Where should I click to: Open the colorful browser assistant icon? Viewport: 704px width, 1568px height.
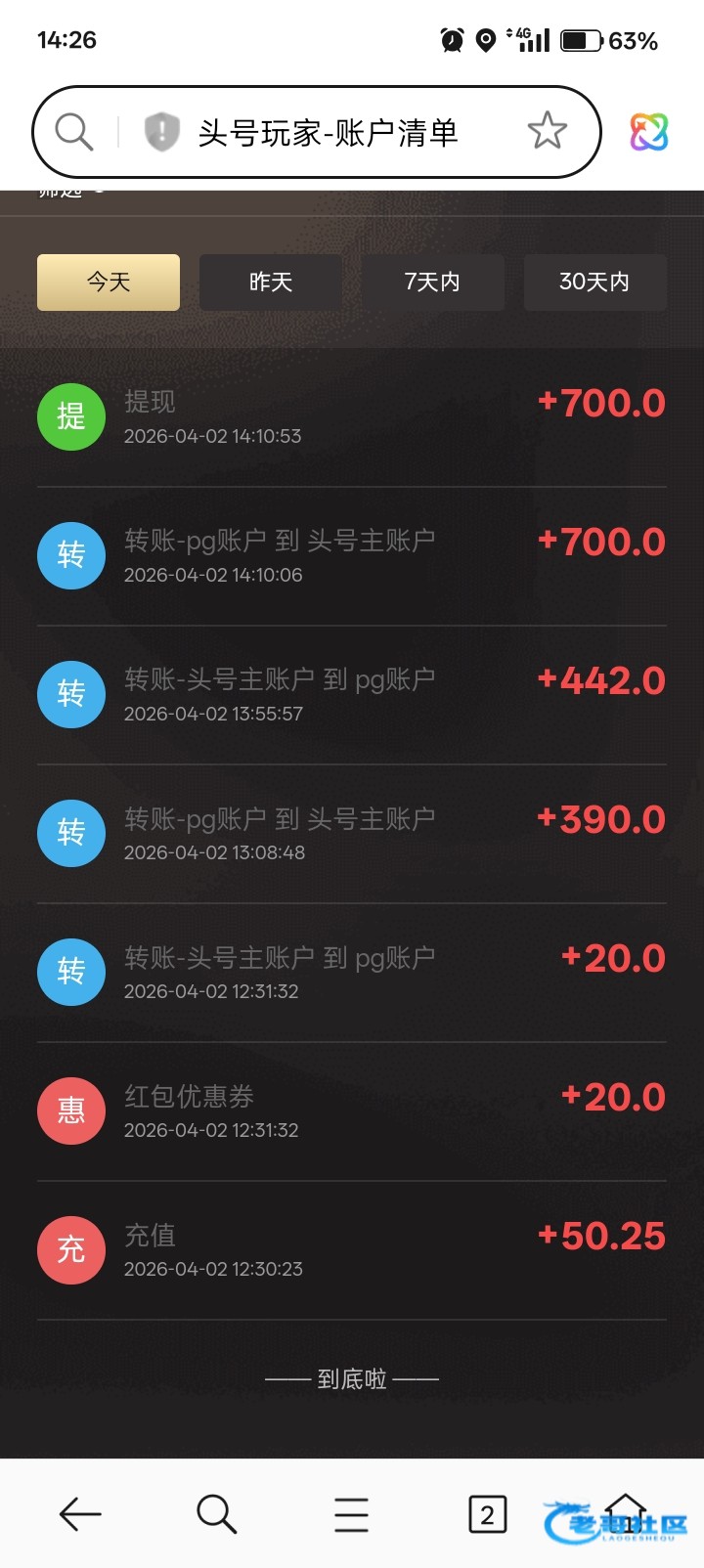pos(649,132)
